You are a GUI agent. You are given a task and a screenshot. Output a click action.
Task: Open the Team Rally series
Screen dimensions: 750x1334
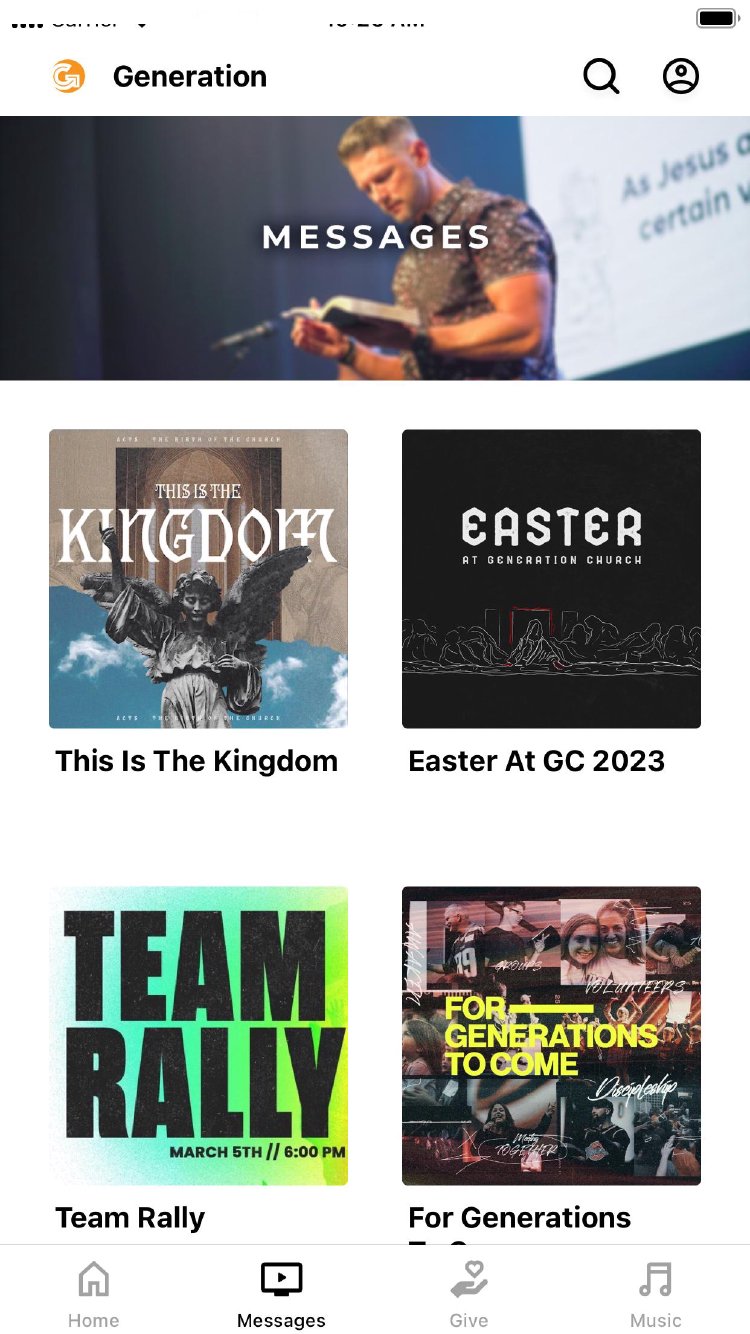(198, 1036)
